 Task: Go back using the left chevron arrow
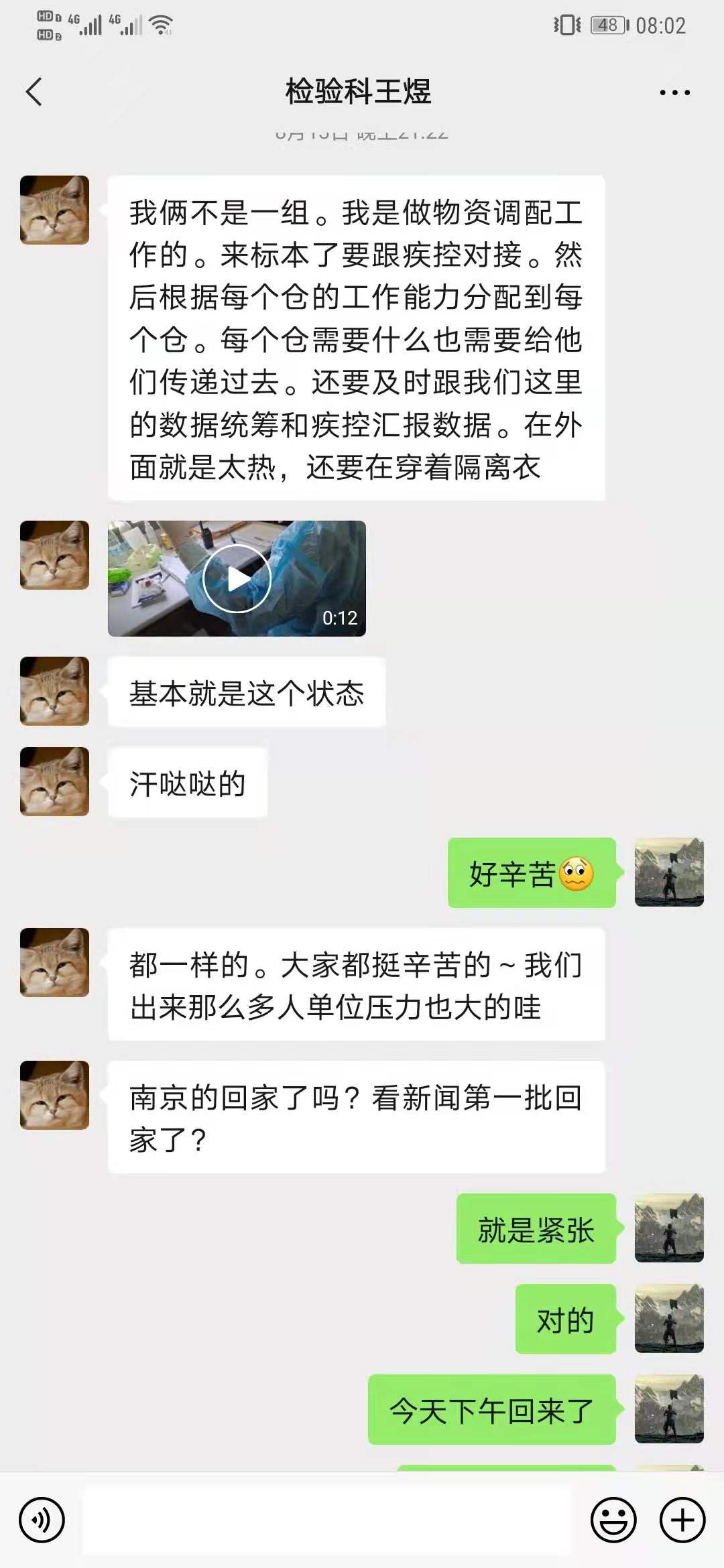pos(34,90)
